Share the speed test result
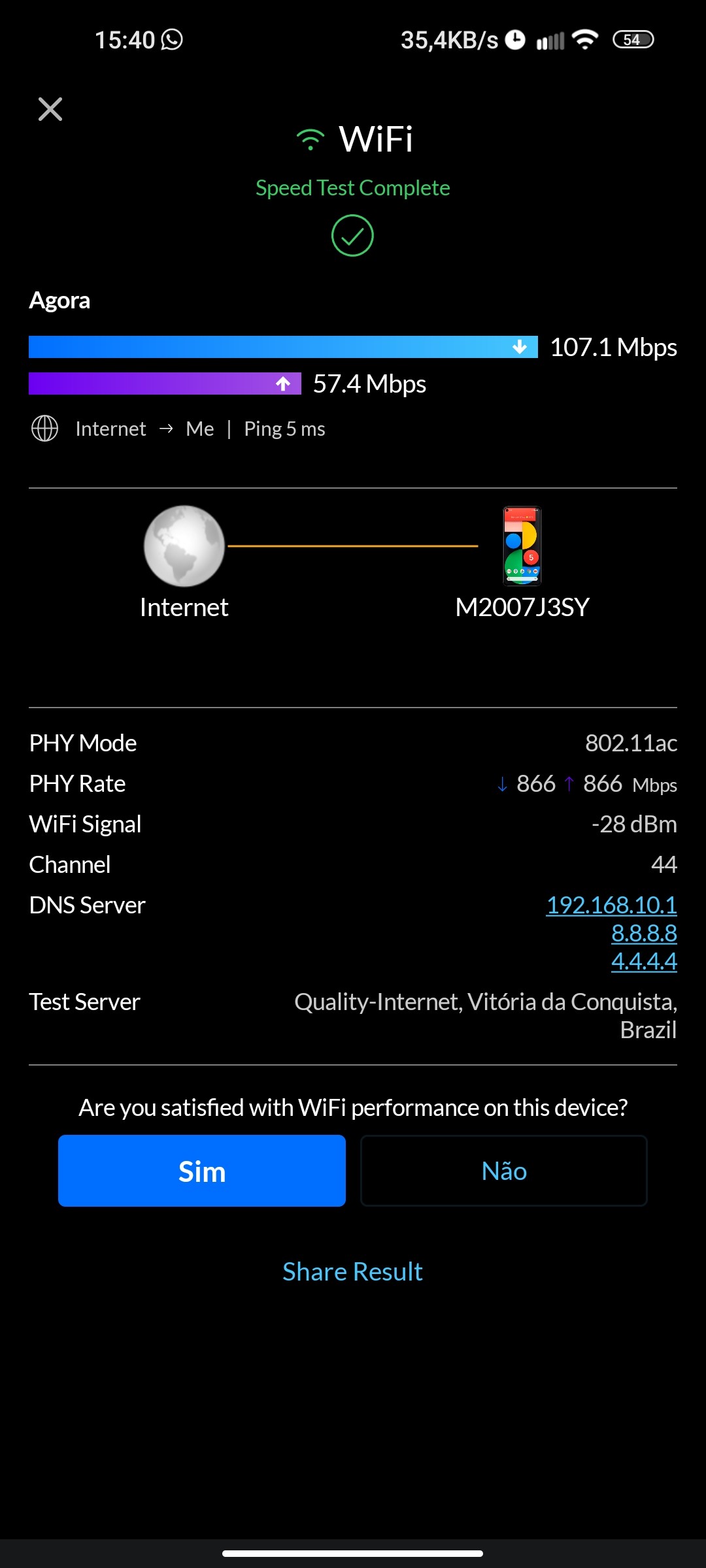 coord(352,1272)
